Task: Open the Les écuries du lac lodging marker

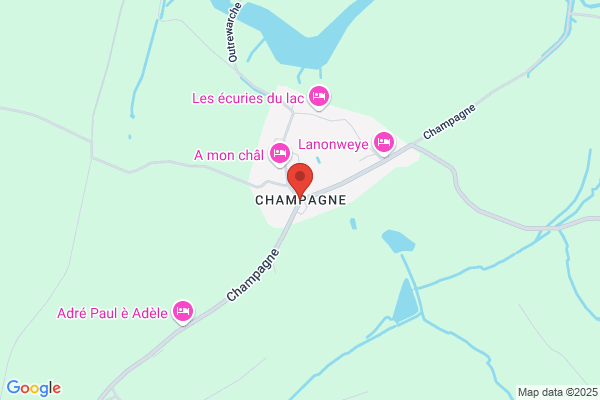Action: click(319, 97)
